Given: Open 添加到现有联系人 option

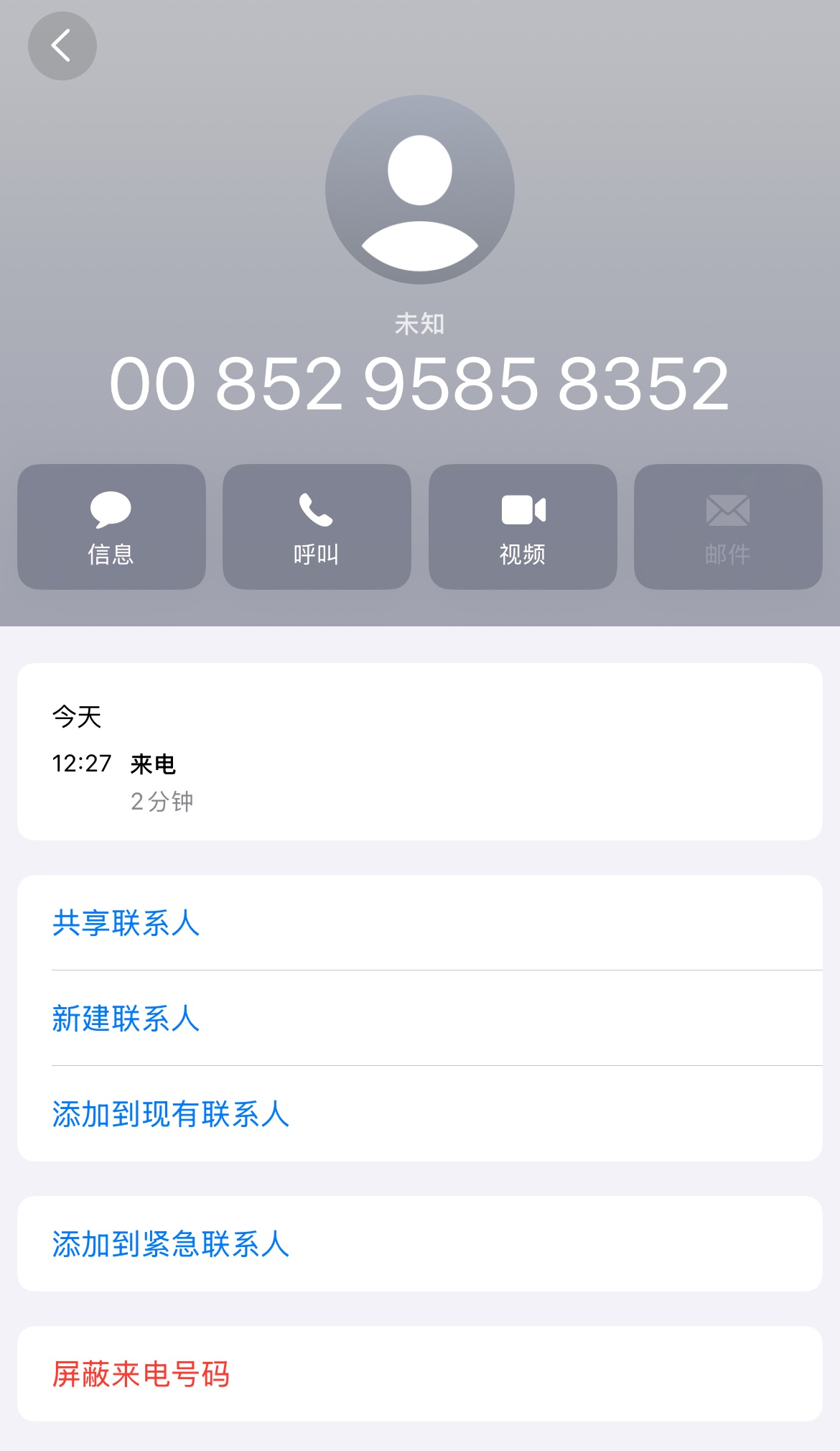Looking at the screenshot, I should click(171, 1114).
